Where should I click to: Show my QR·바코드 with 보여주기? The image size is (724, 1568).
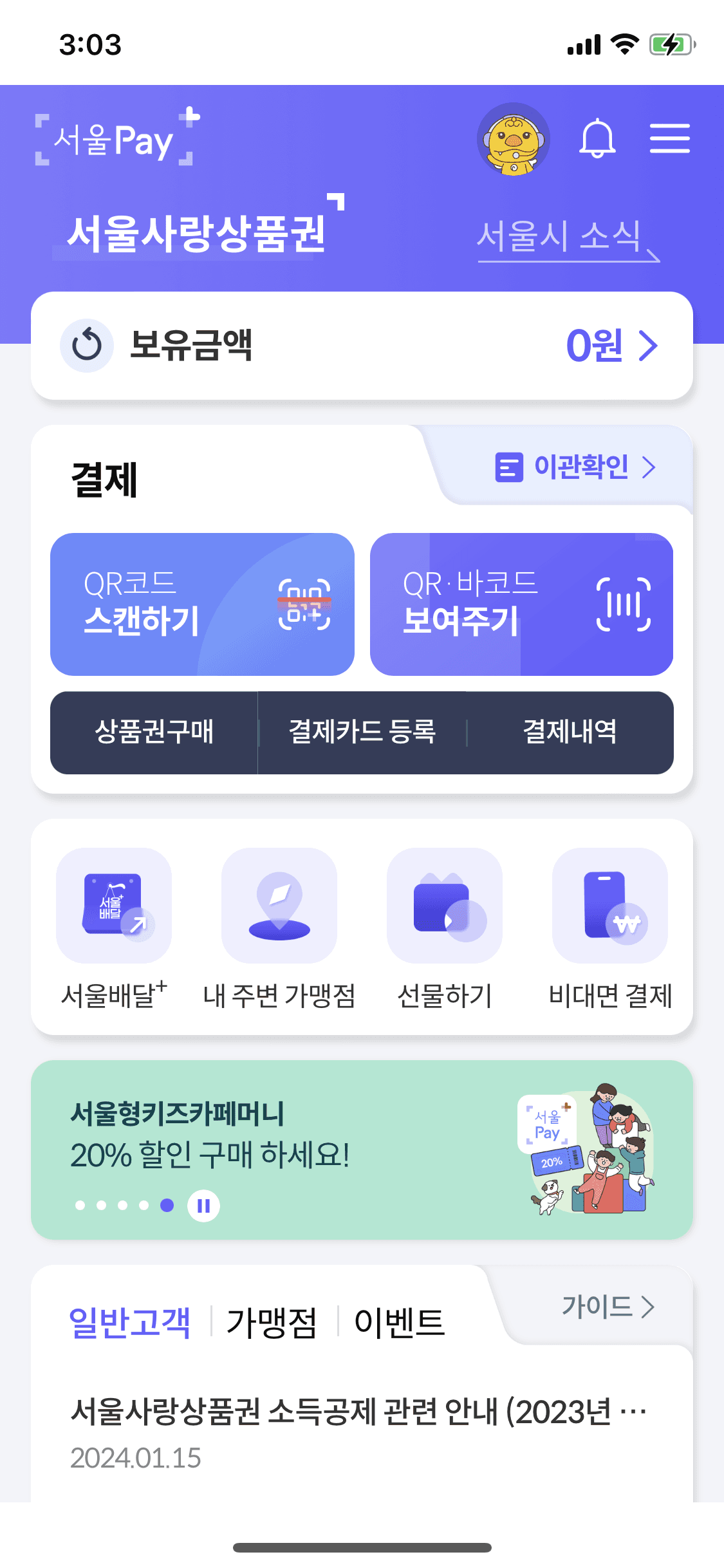[x=521, y=603]
